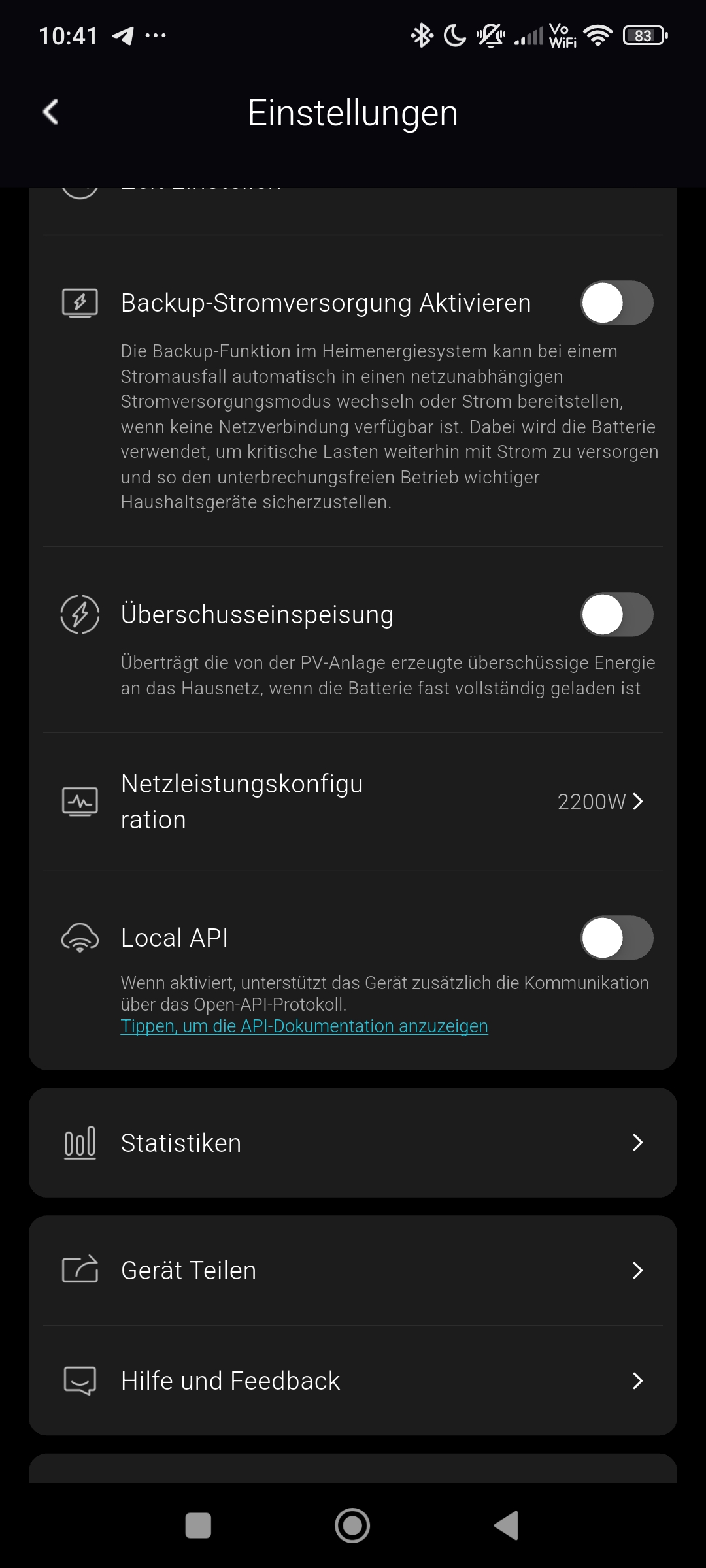Viewport: 706px width, 1568px height.
Task: Select Gerät Teilen
Action: click(x=353, y=1271)
